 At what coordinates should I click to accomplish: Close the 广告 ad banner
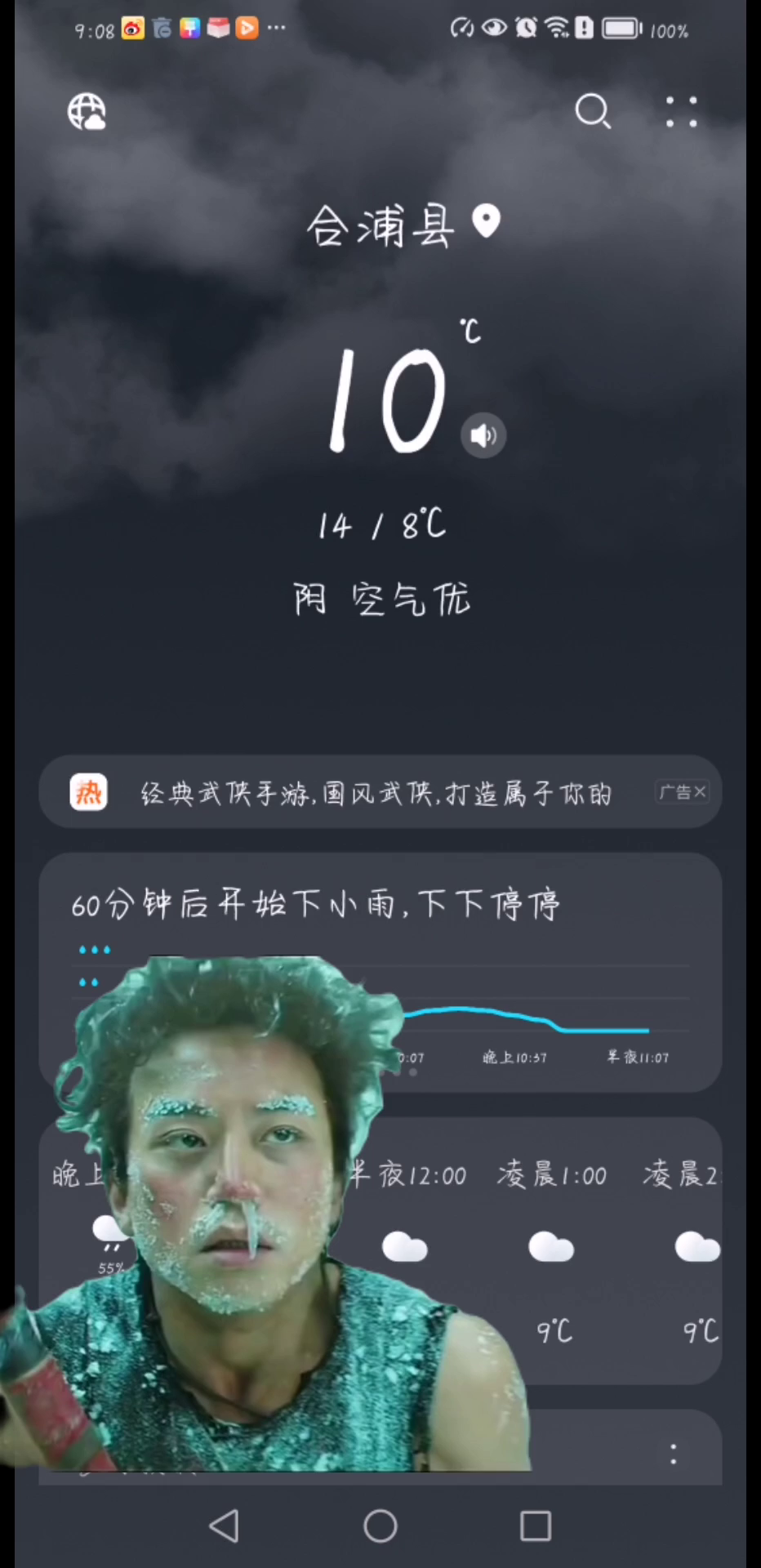tap(683, 791)
